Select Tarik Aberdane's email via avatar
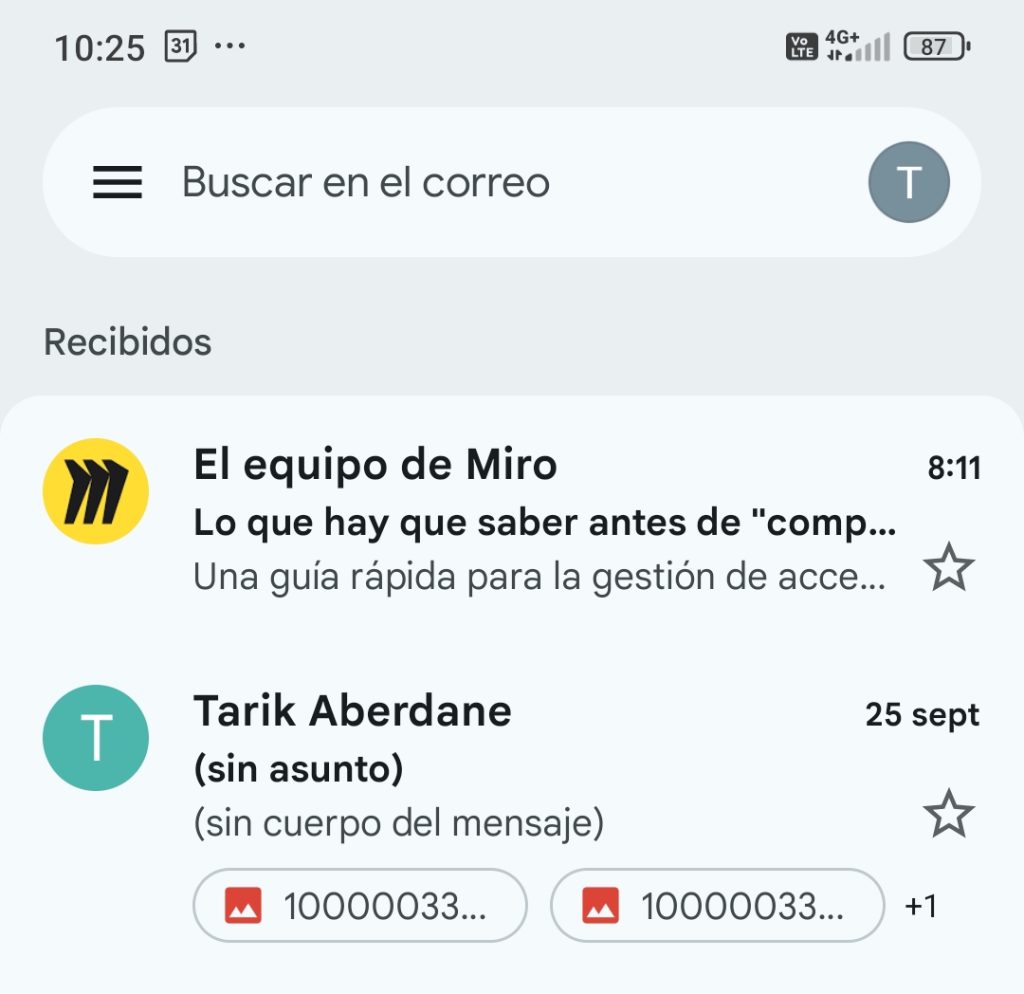This screenshot has height=994, width=1024. pyautogui.click(x=96, y=737)
